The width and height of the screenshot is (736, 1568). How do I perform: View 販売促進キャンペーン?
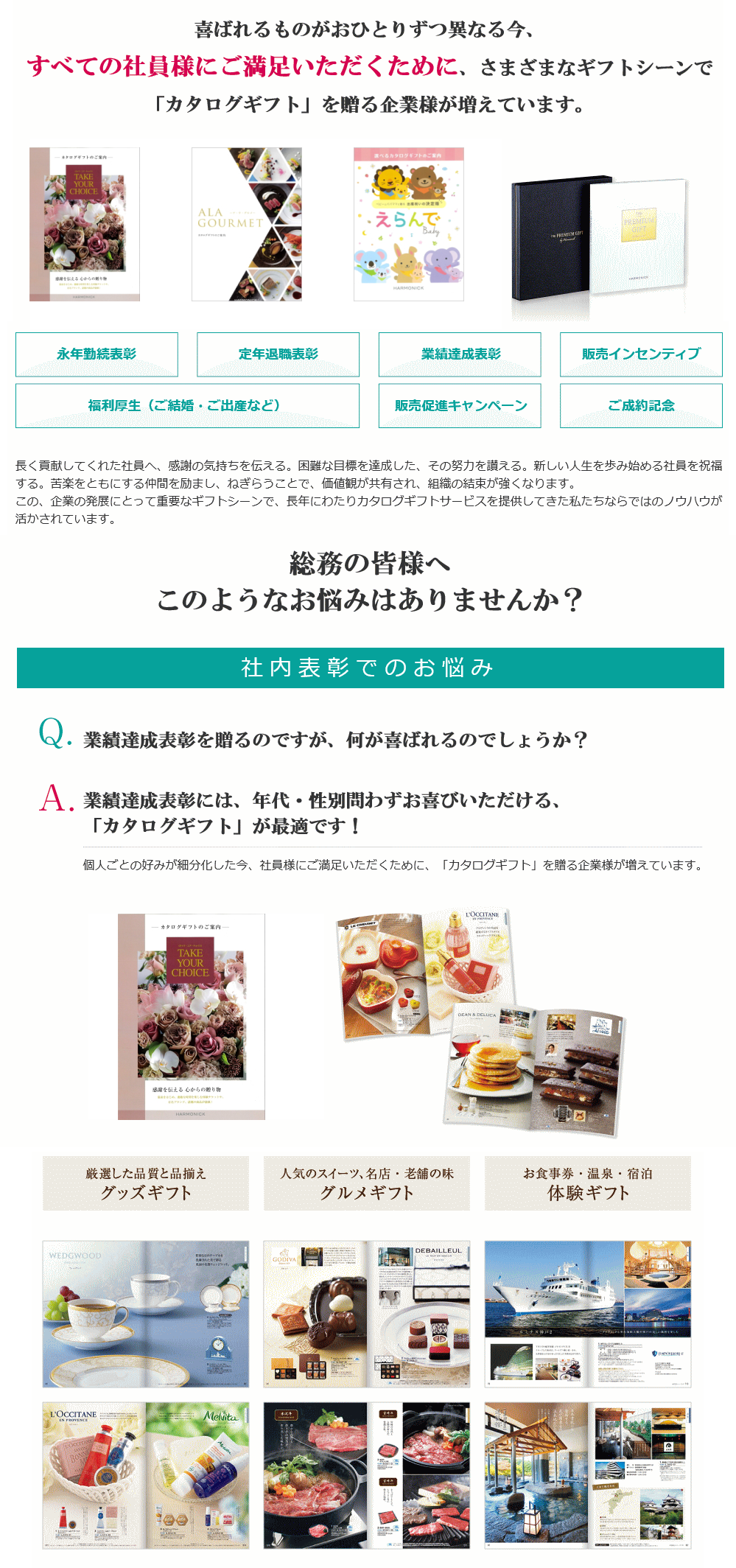tap(460, 405)
